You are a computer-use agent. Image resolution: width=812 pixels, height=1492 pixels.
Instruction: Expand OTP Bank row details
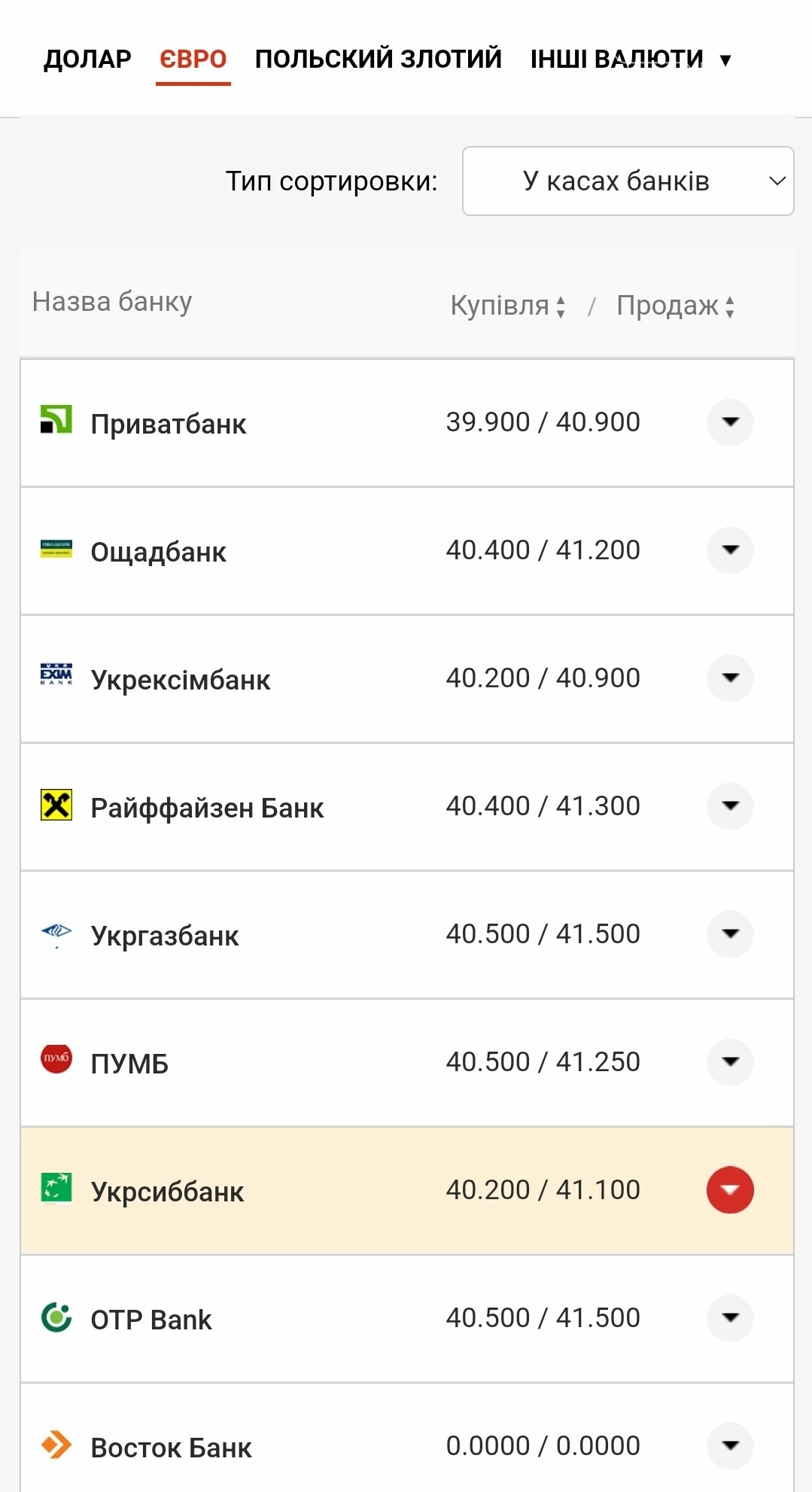pyautogui.click(x=730, y=1317)
